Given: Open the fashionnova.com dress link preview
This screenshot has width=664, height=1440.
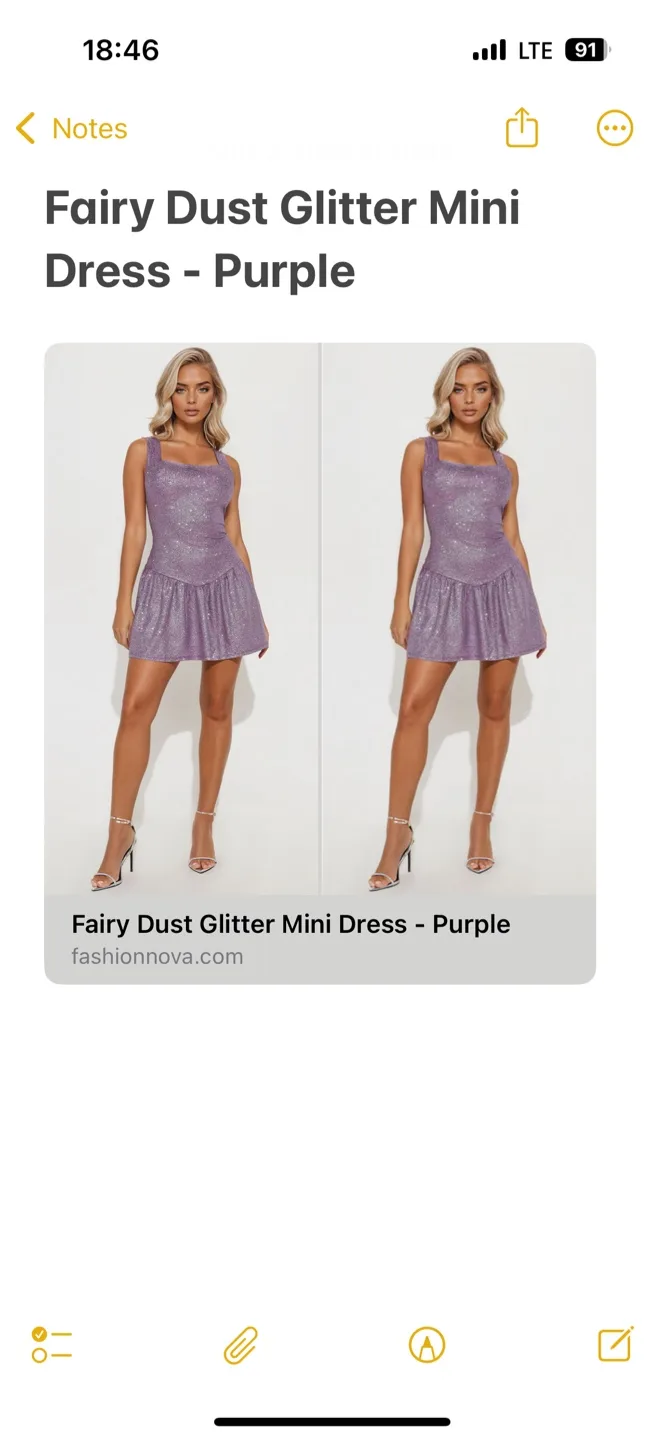Looking at the screenshot, I should tap(320, 663).
